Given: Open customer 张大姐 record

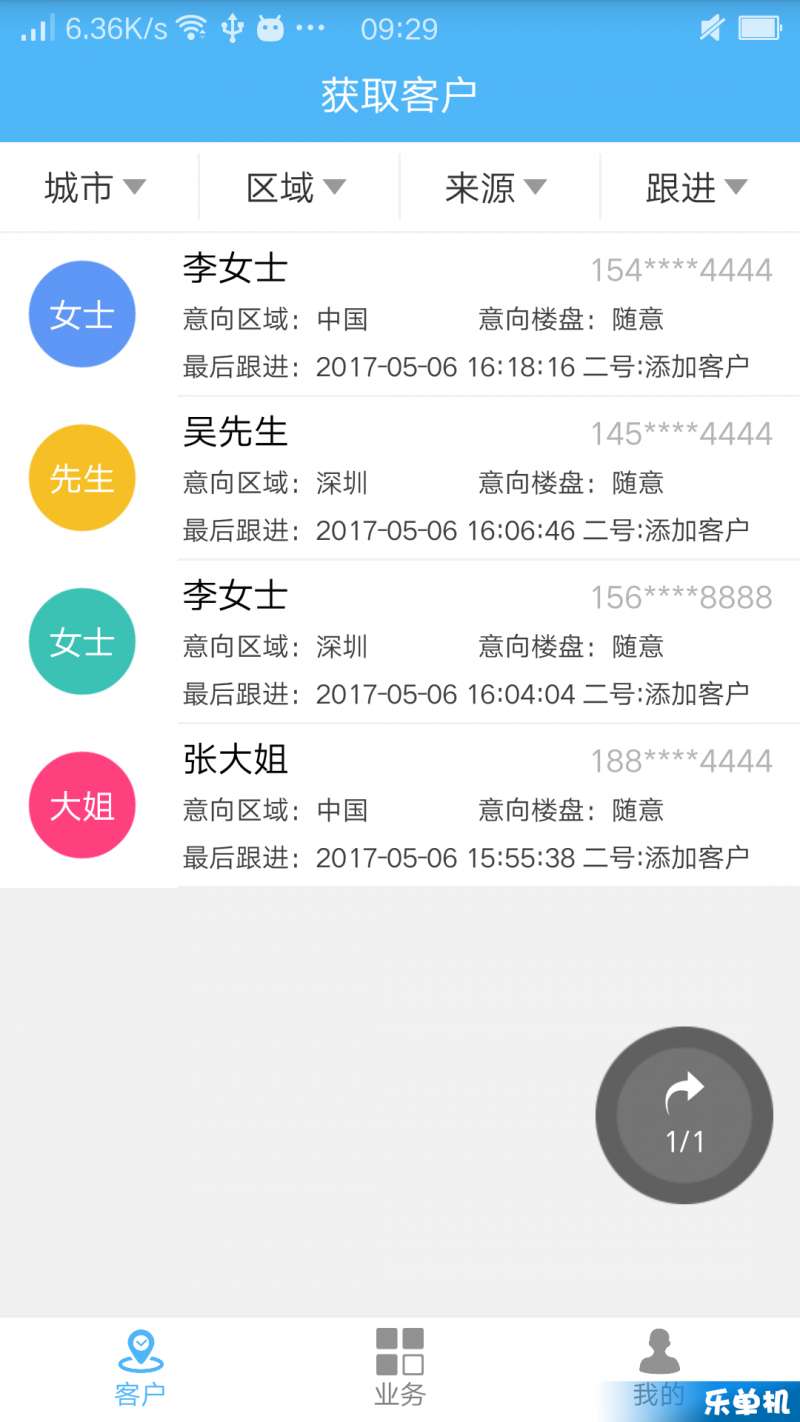Looking at the screenshot, I should (x=400, y=806).
